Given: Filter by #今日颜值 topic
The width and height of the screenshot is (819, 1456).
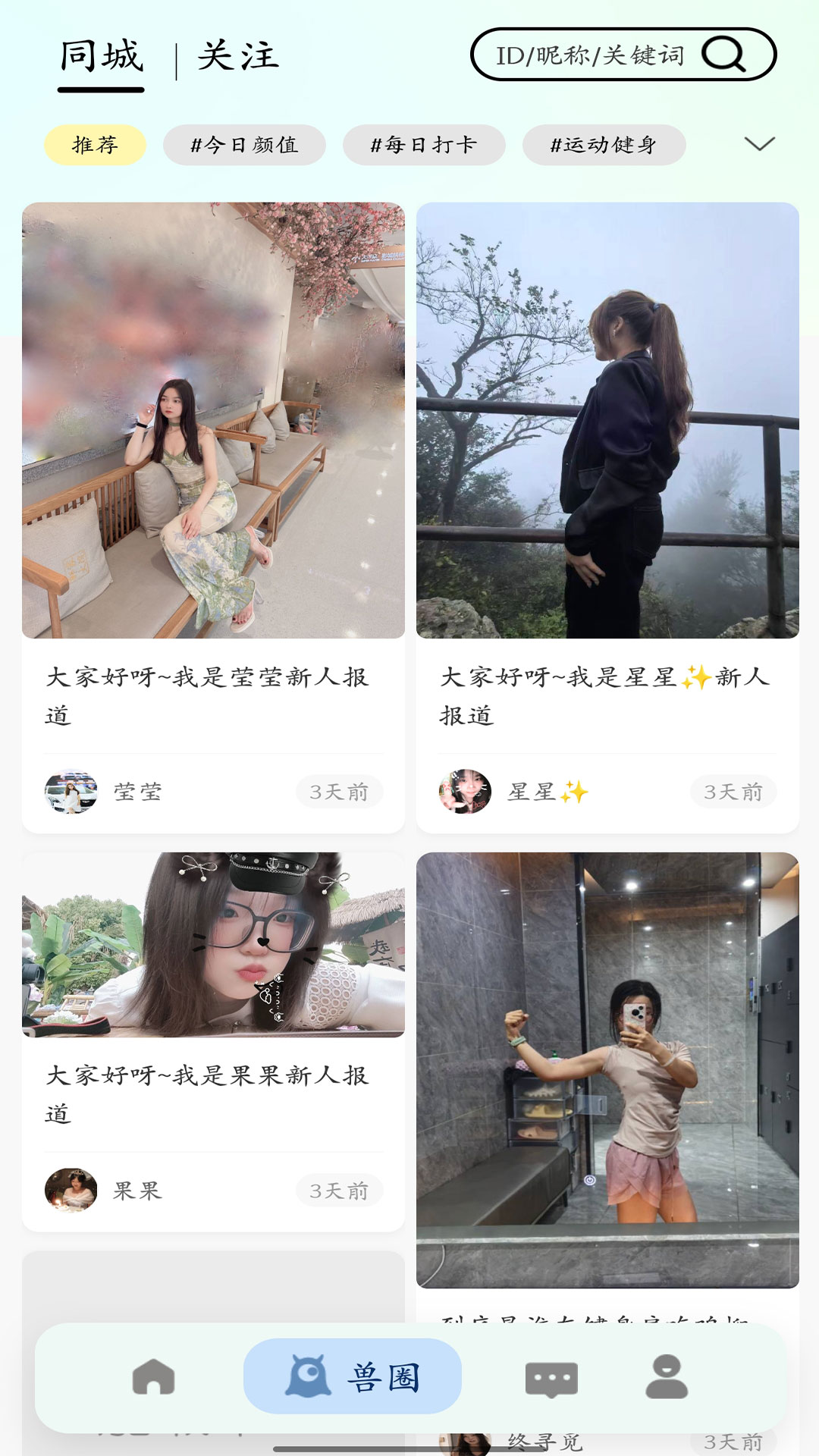Looking at the screenshot, I should click(x=244, y=145).
